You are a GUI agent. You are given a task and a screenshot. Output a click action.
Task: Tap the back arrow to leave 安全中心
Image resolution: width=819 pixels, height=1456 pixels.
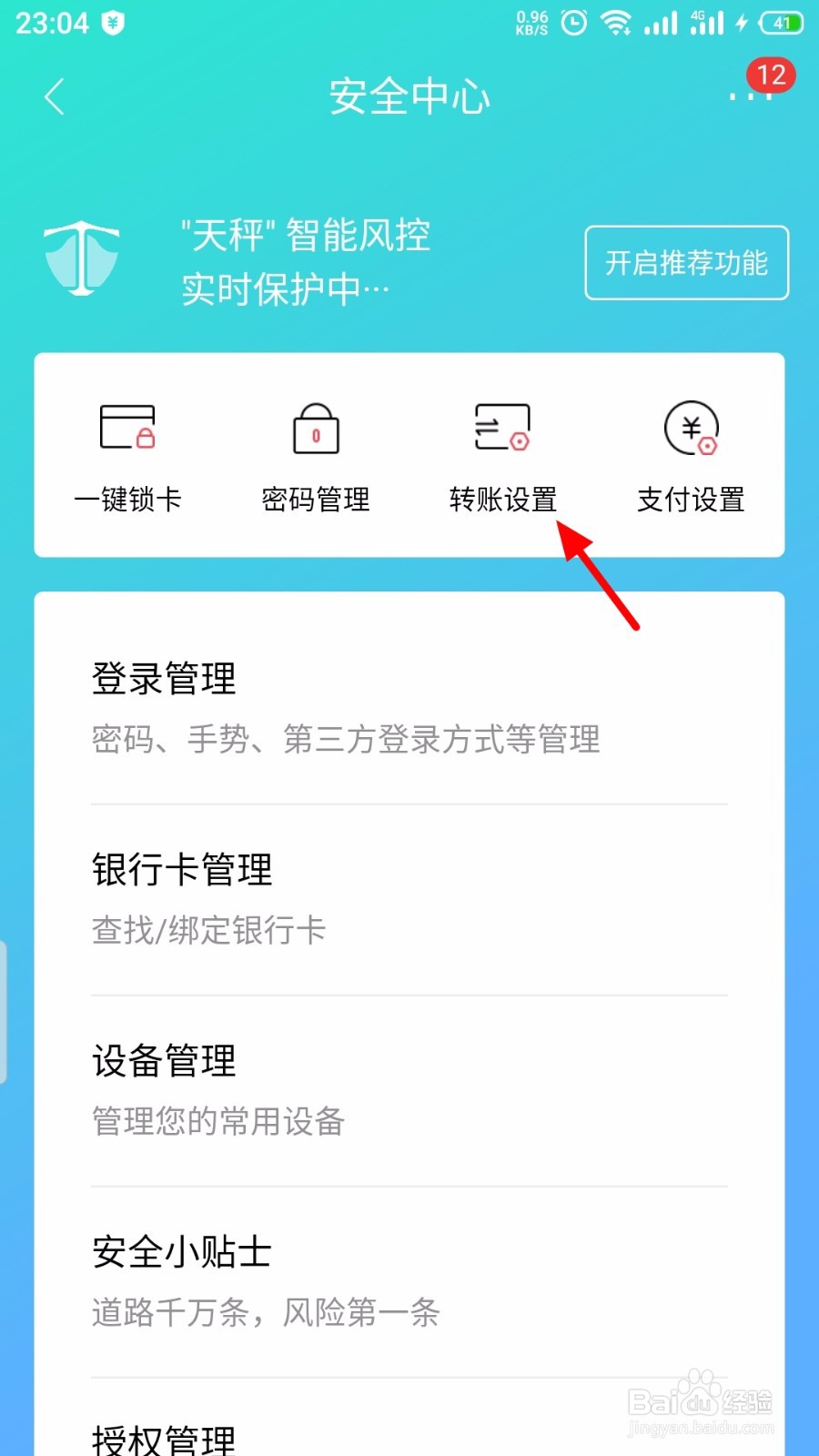click(55, 97)
